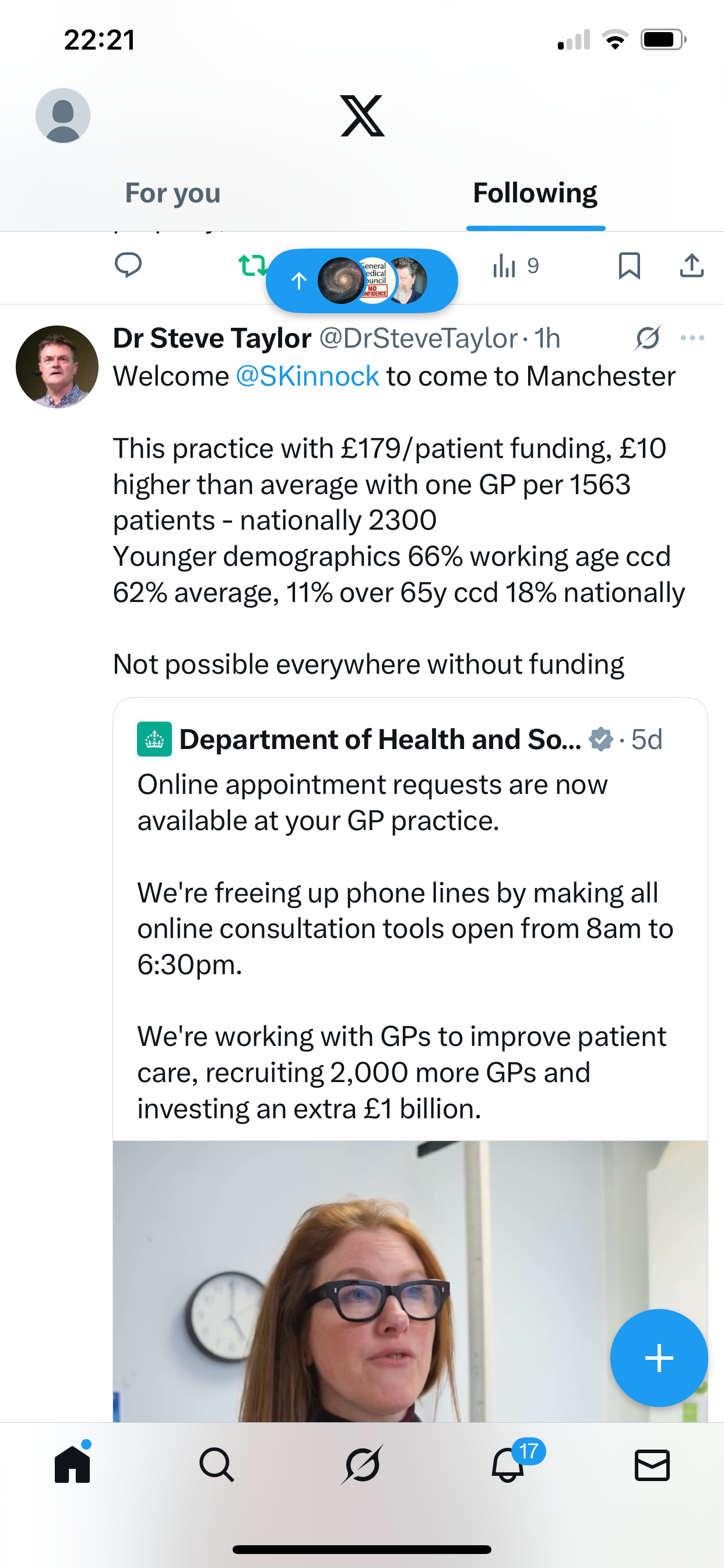This screenshot has height=1568, width=724.
Task: Open your profile avatar menu
Action: click(63, 115)
